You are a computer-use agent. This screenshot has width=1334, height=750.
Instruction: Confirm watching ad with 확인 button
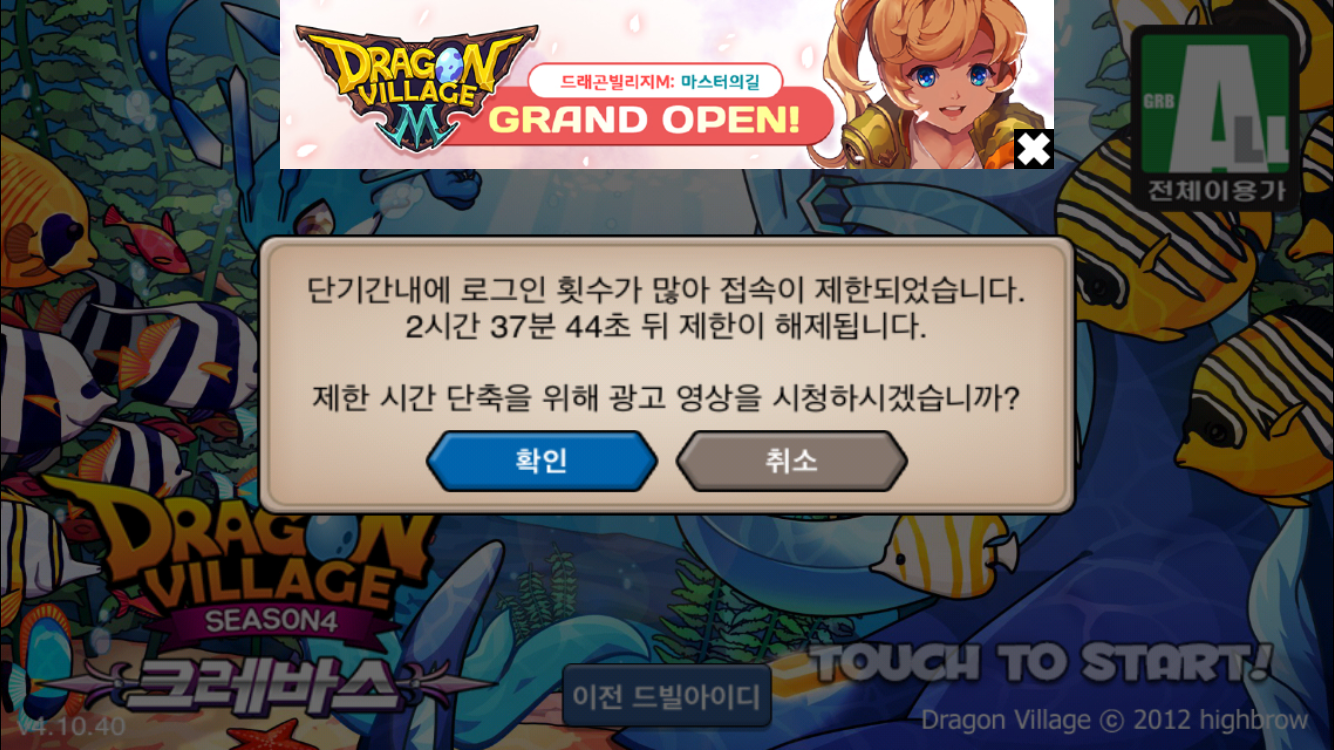coord(541,461)
